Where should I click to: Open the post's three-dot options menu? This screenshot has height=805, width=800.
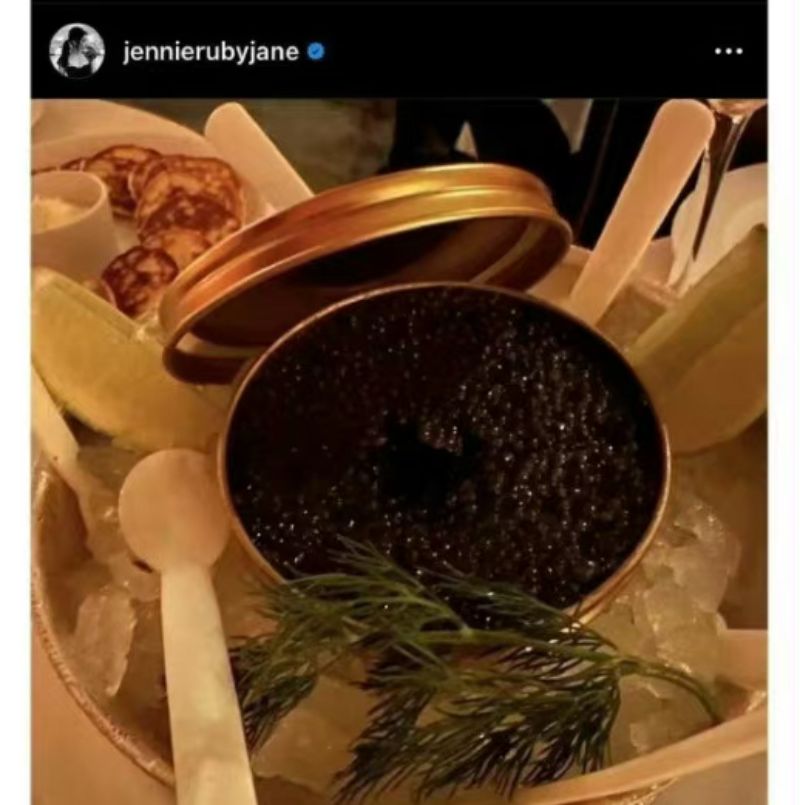pos(728,52)
